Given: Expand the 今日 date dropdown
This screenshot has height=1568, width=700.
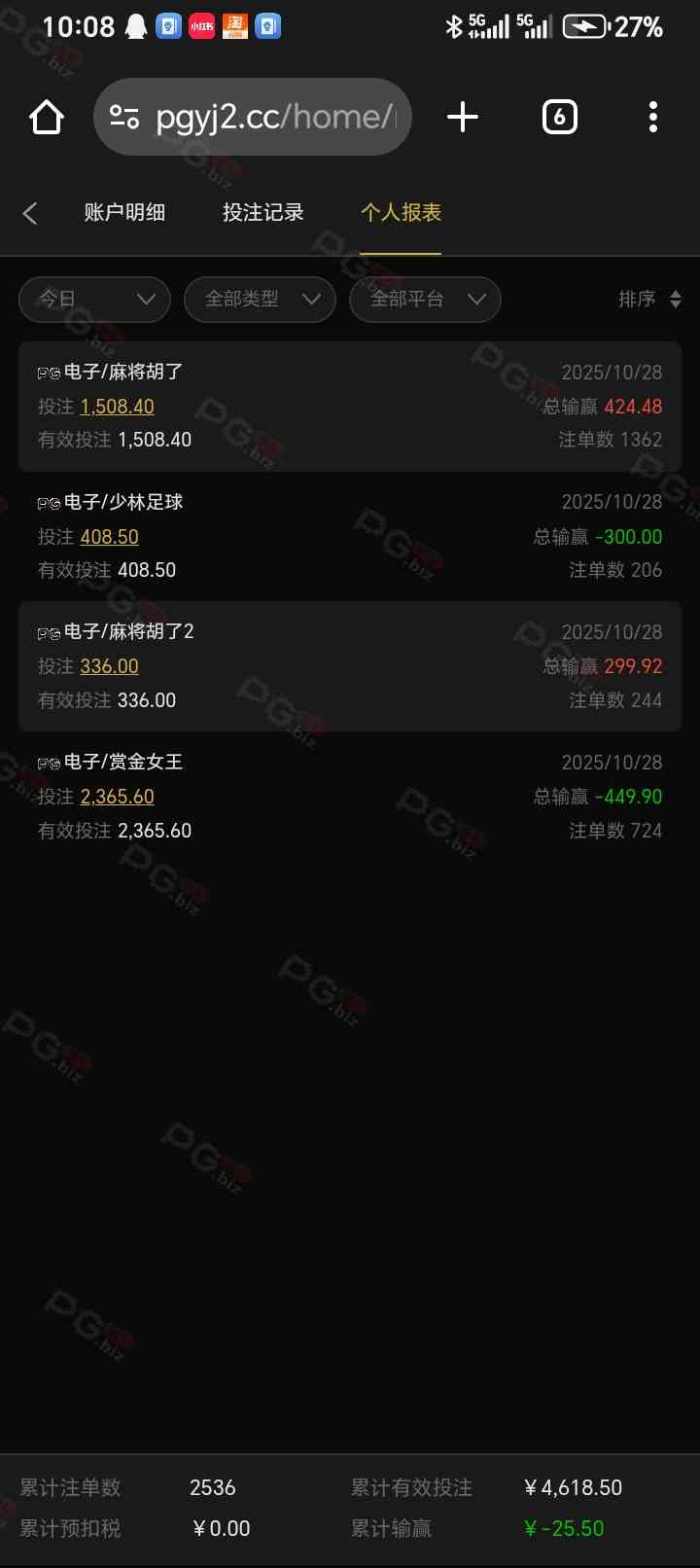Looking at the screenshot, I should [x=94, y=300].
